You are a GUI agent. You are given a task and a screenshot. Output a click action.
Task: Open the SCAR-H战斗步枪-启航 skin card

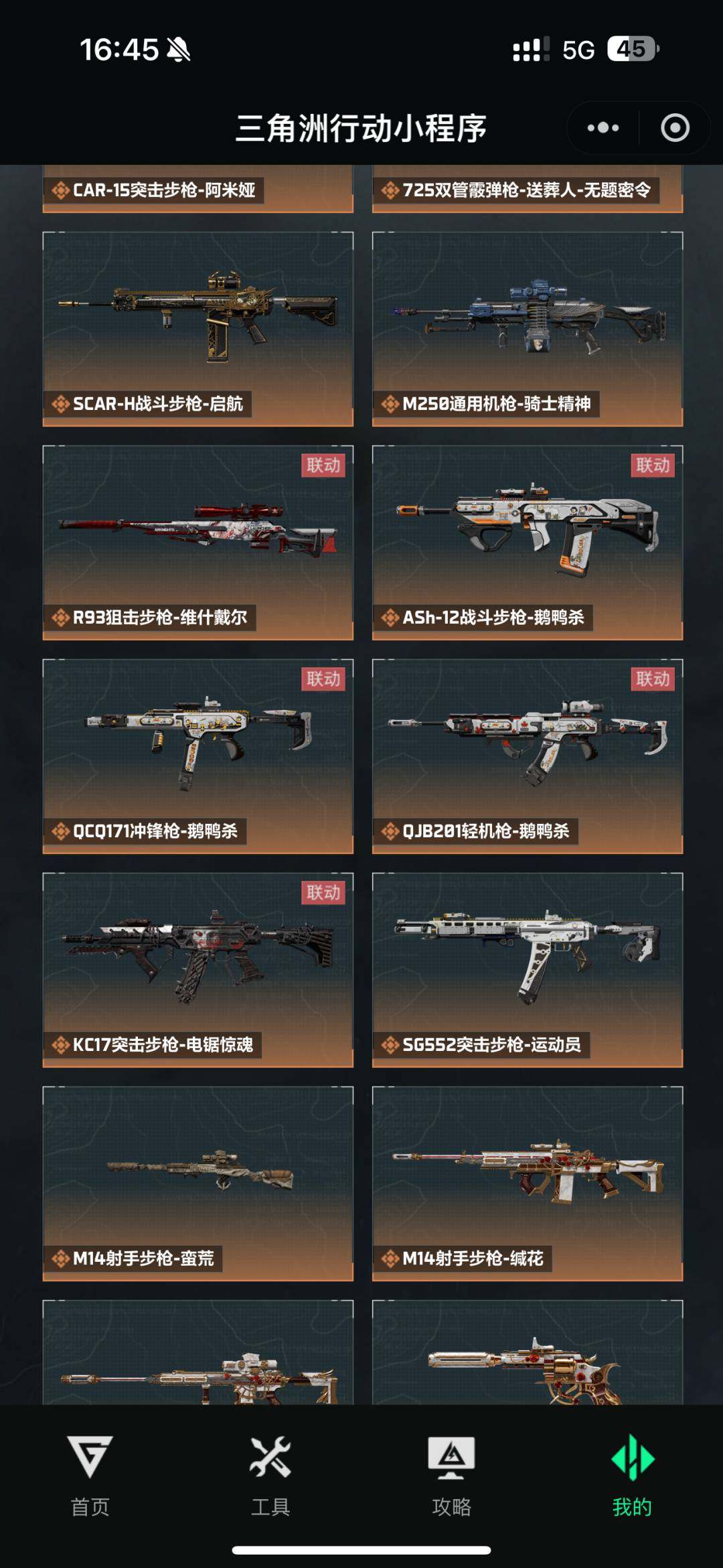point(197,328)
